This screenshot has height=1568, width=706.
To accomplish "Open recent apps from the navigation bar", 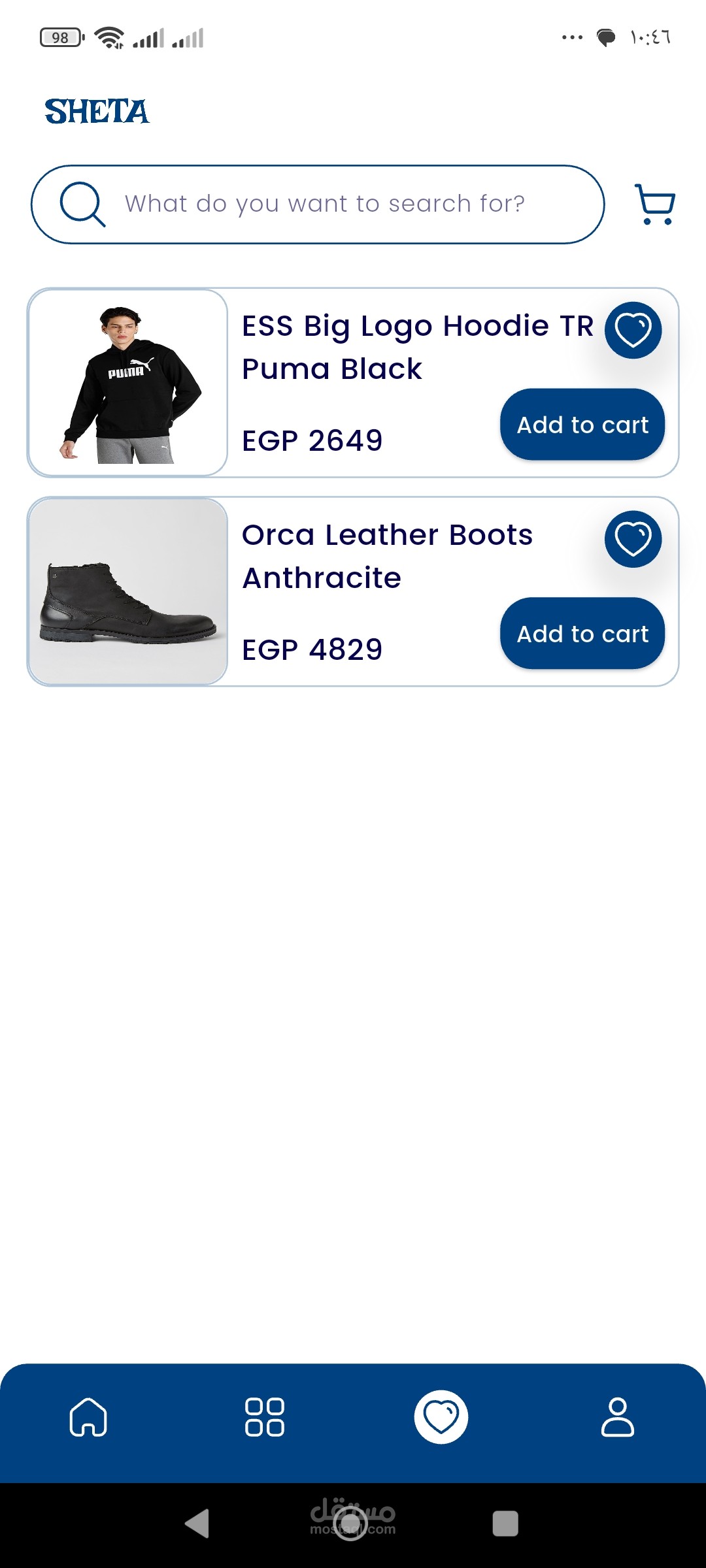I will [x=505, y=1524].
